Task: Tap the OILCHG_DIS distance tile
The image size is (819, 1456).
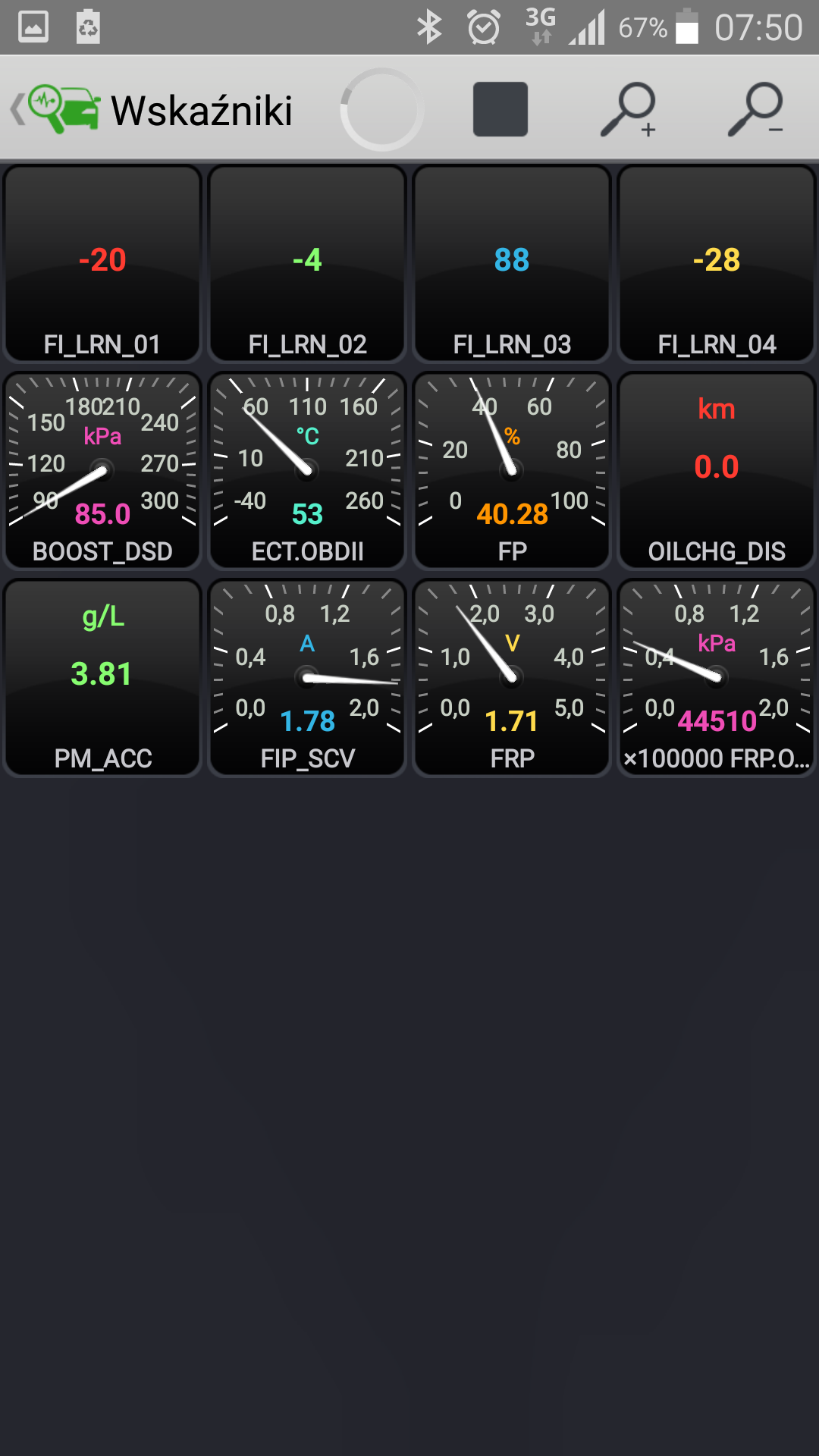Action: 717,470
